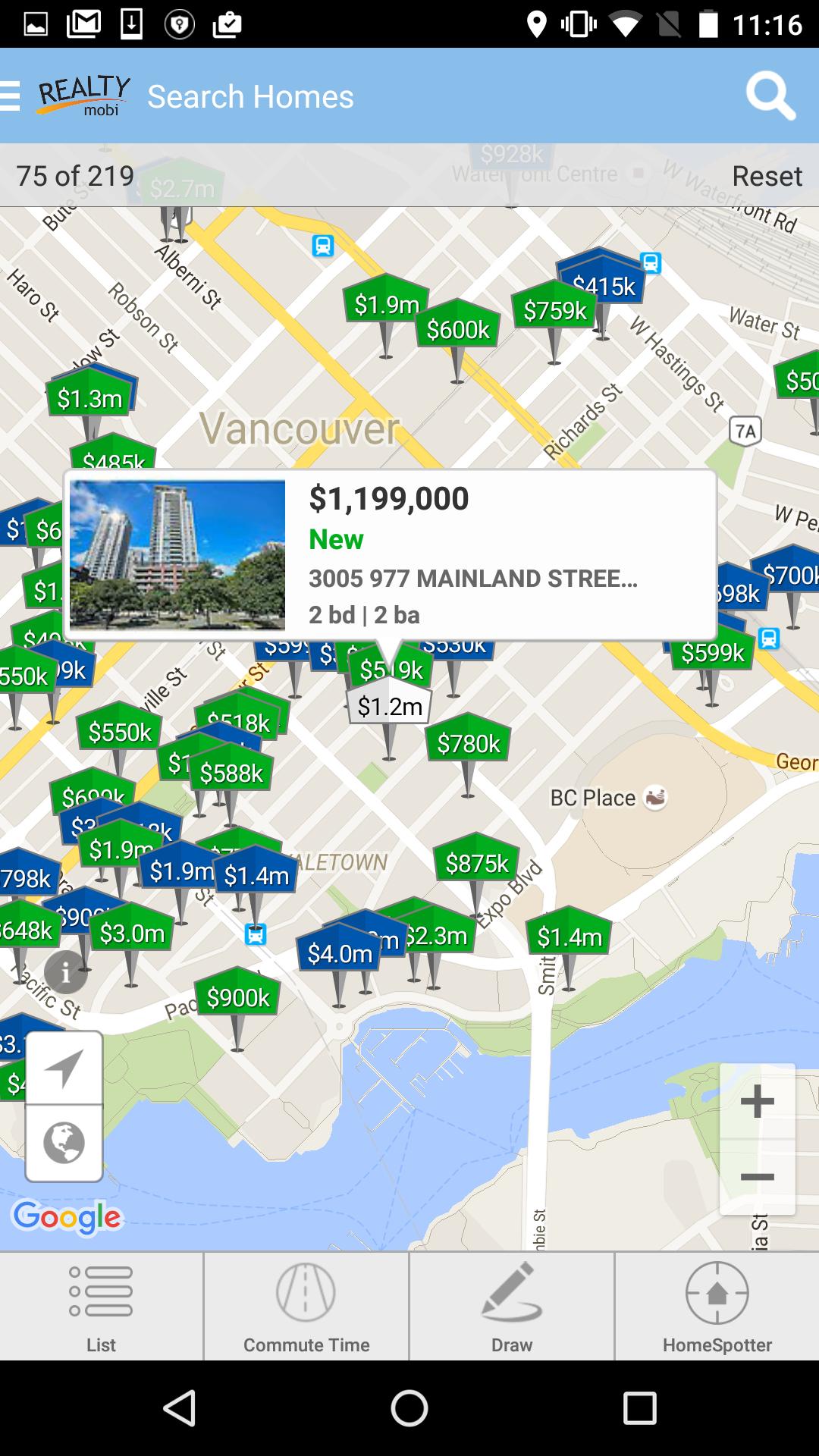The width and height of the screenshot is (819, 1456).
Task: Open the search magnifier icon
Action: point(770,95)
